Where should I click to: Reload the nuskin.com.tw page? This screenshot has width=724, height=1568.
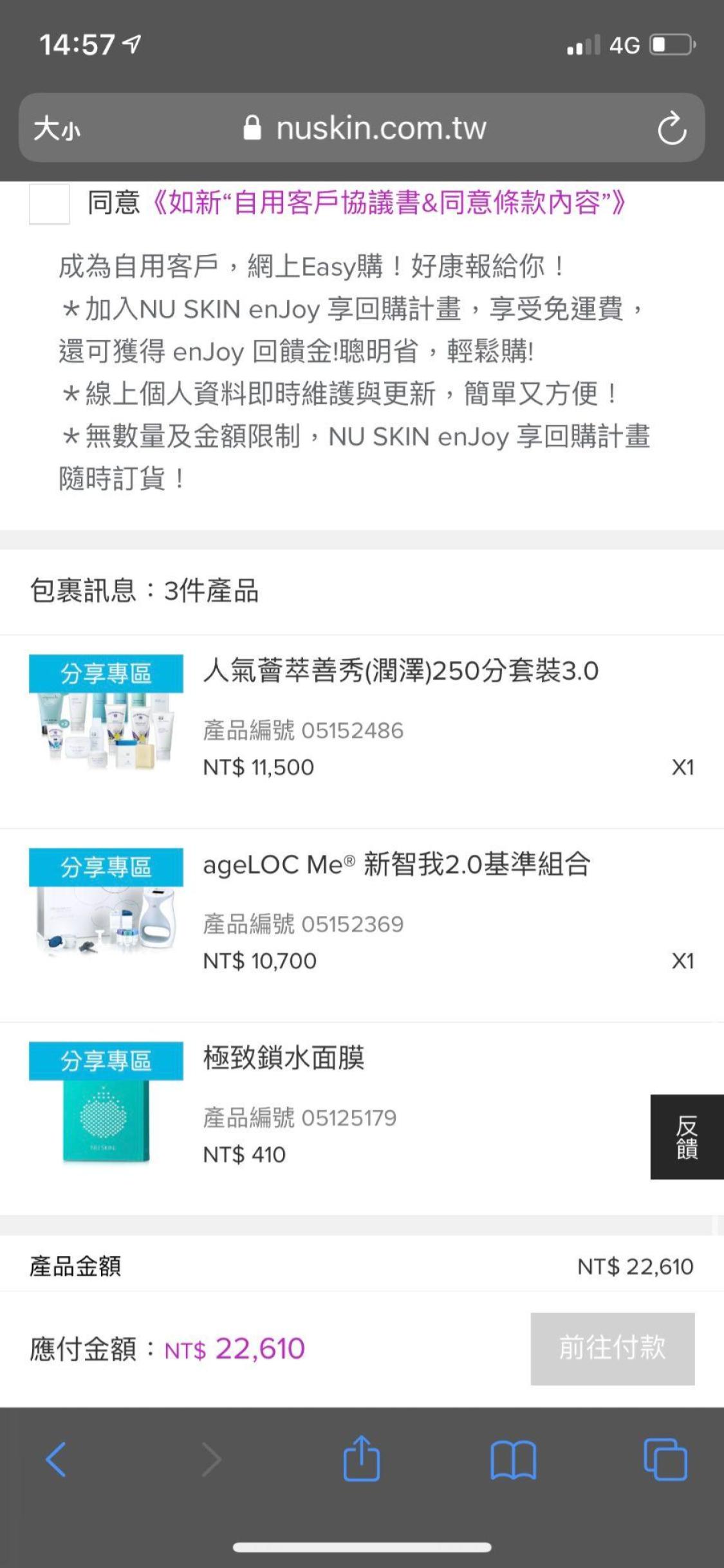[x=671, y=127]
